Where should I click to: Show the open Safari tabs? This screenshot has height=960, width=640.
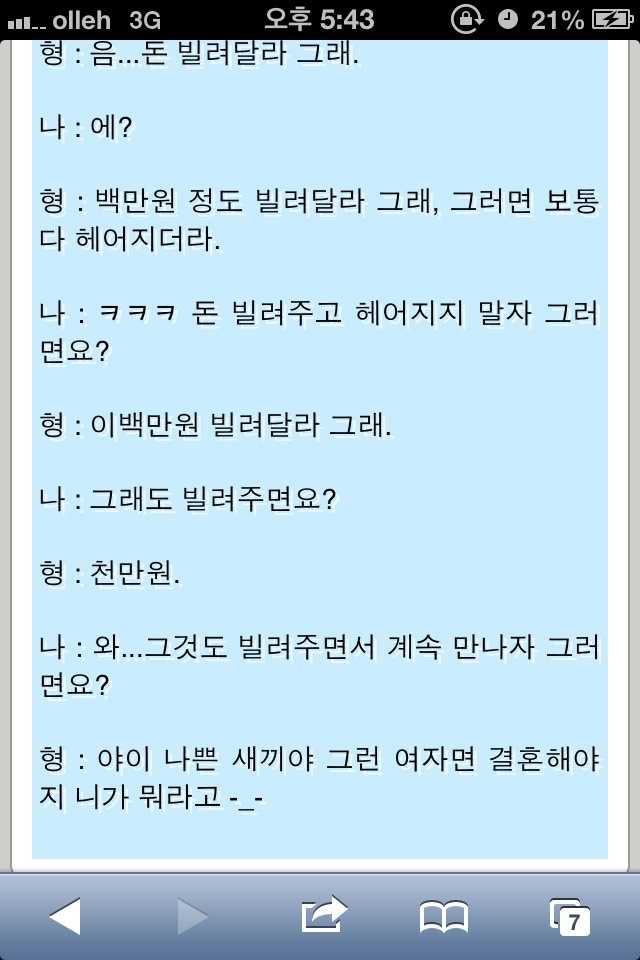(570, 916)
